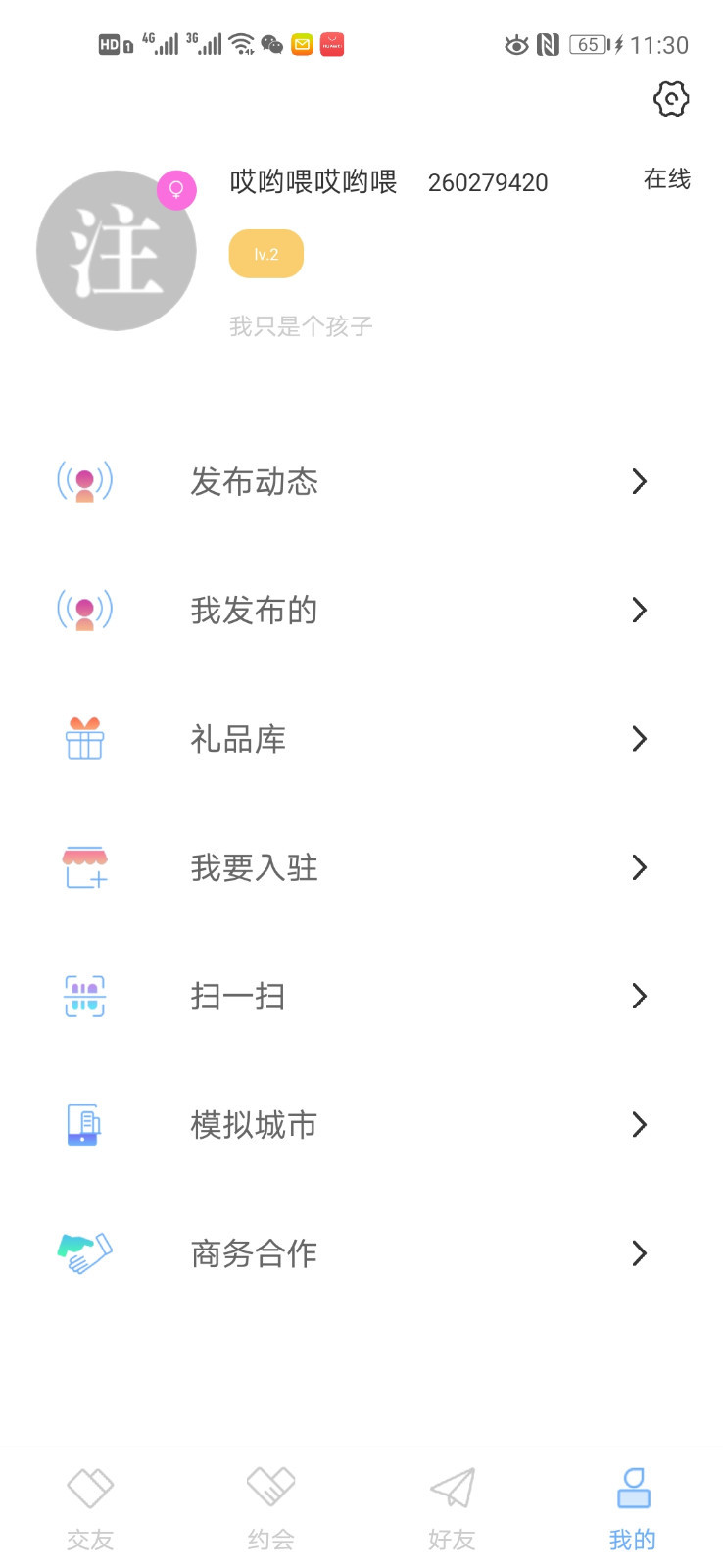The width and height of the screenshot is (723, 1568).
Task: Click the signature 我只是个孩子
Action: [x=300, y=325]
